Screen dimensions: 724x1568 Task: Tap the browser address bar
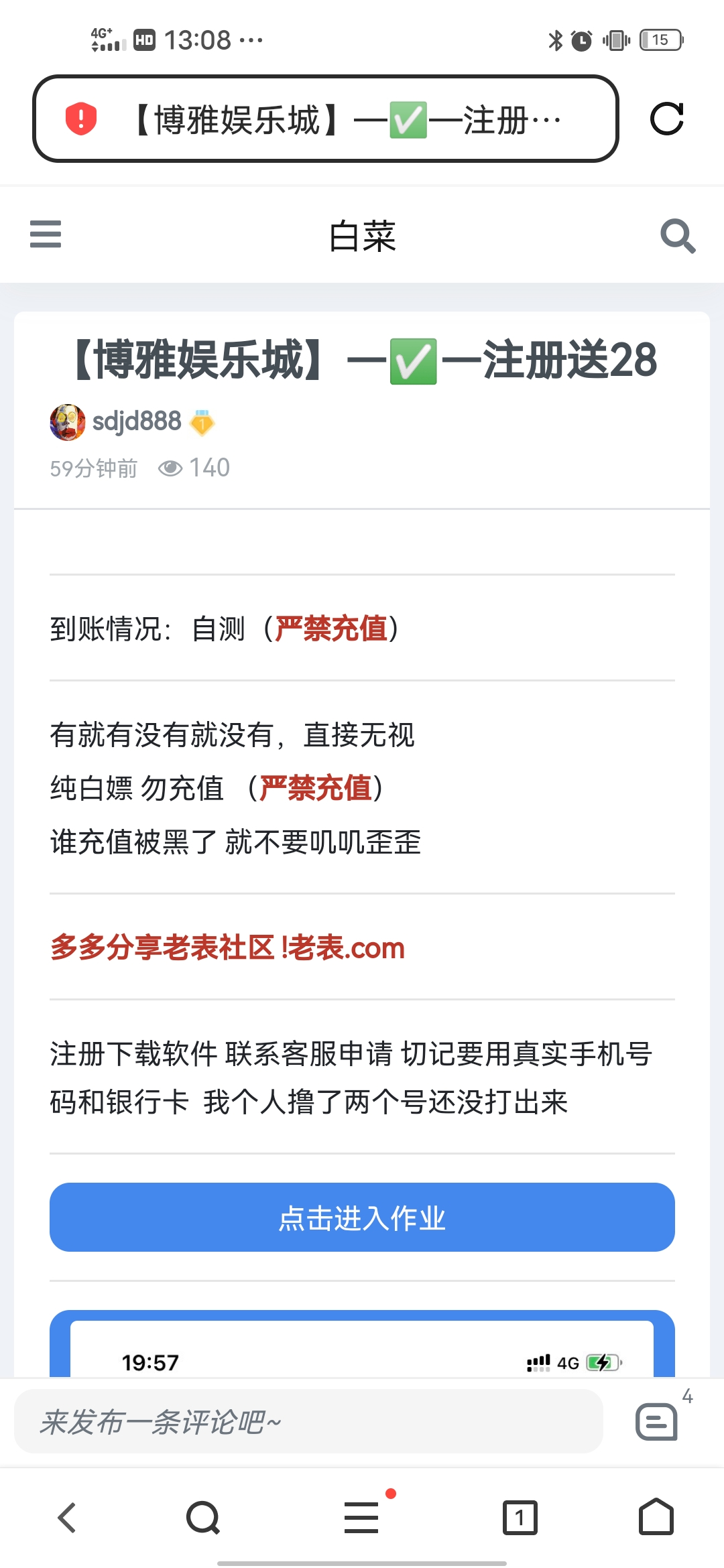[x=325, y=119]
